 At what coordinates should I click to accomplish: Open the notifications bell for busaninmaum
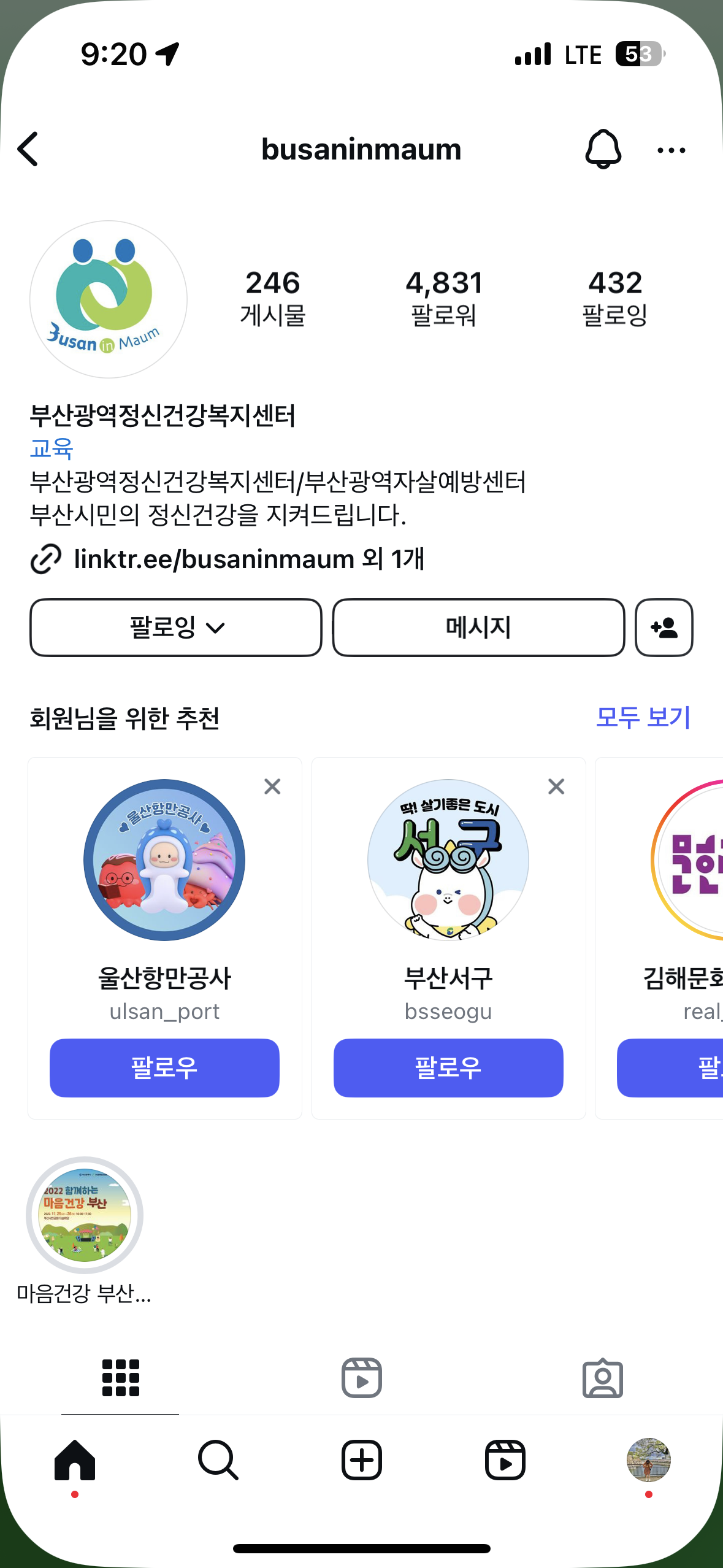(603, 149)
